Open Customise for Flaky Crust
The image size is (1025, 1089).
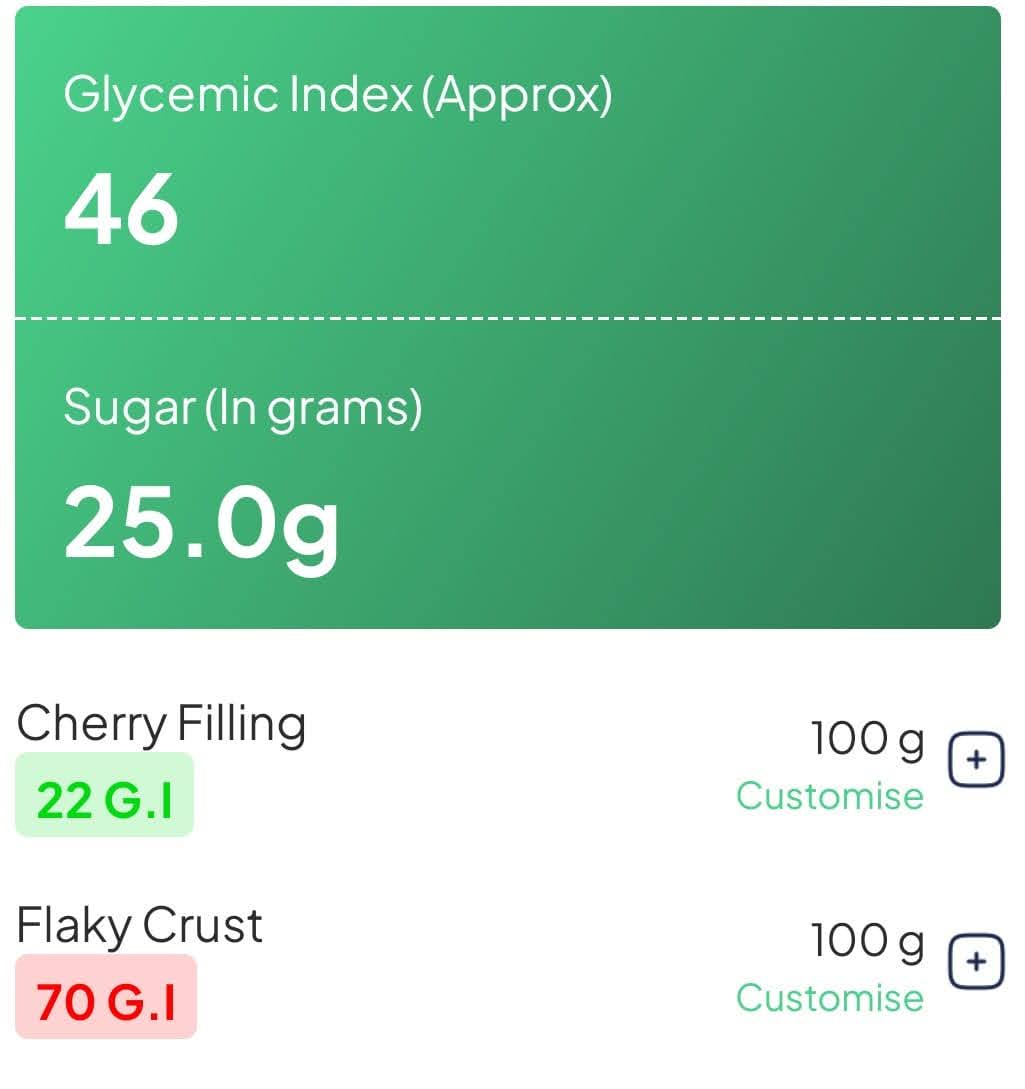click(829, 999)
